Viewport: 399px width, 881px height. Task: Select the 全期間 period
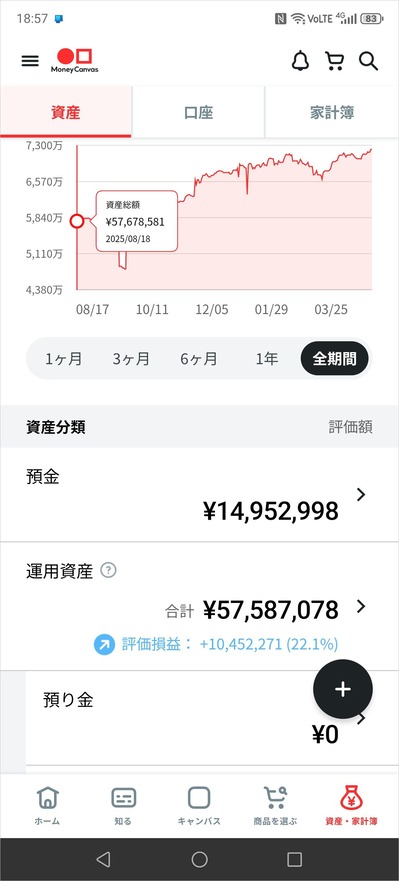pyautogui.click(x=334, y=359)
